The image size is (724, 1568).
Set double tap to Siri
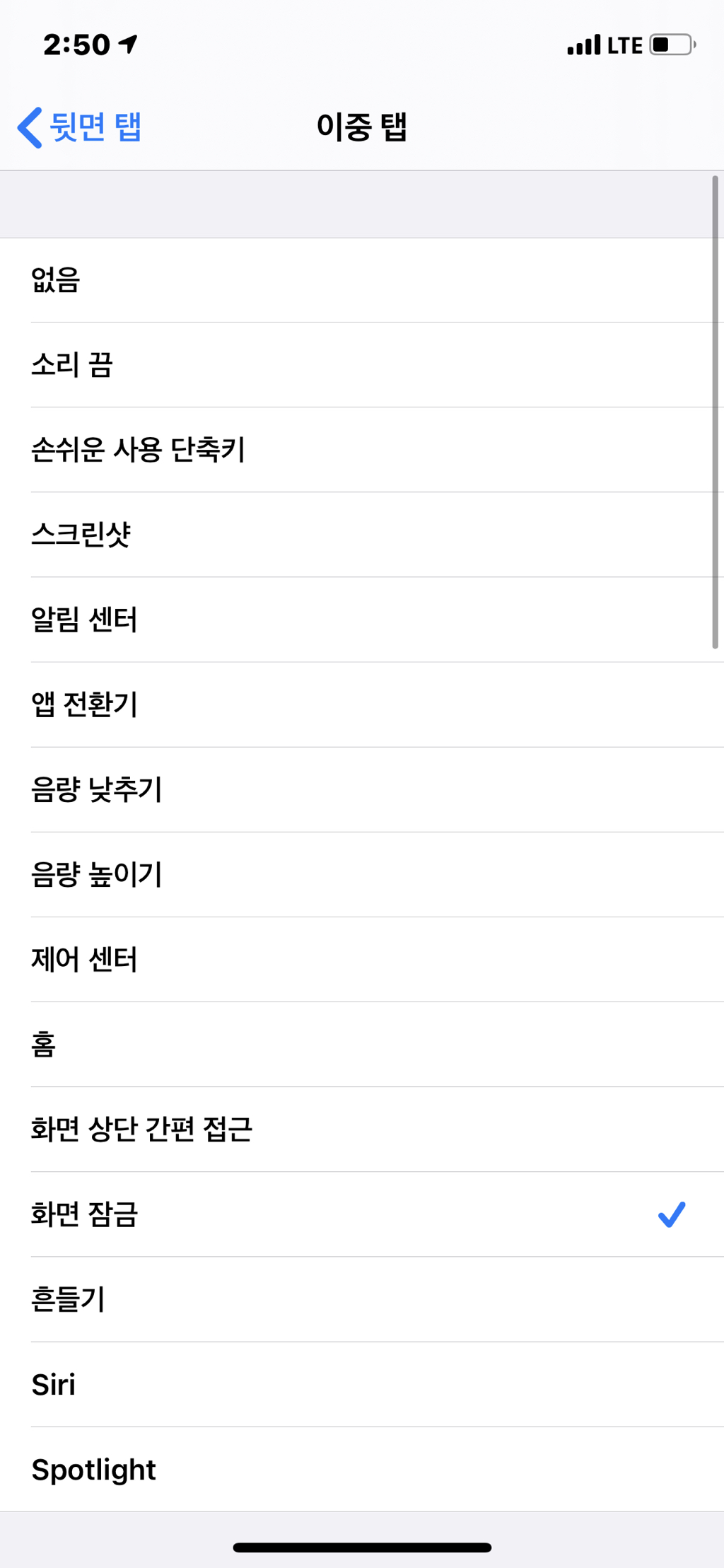pyautogui.click(x=362, y=1383)
